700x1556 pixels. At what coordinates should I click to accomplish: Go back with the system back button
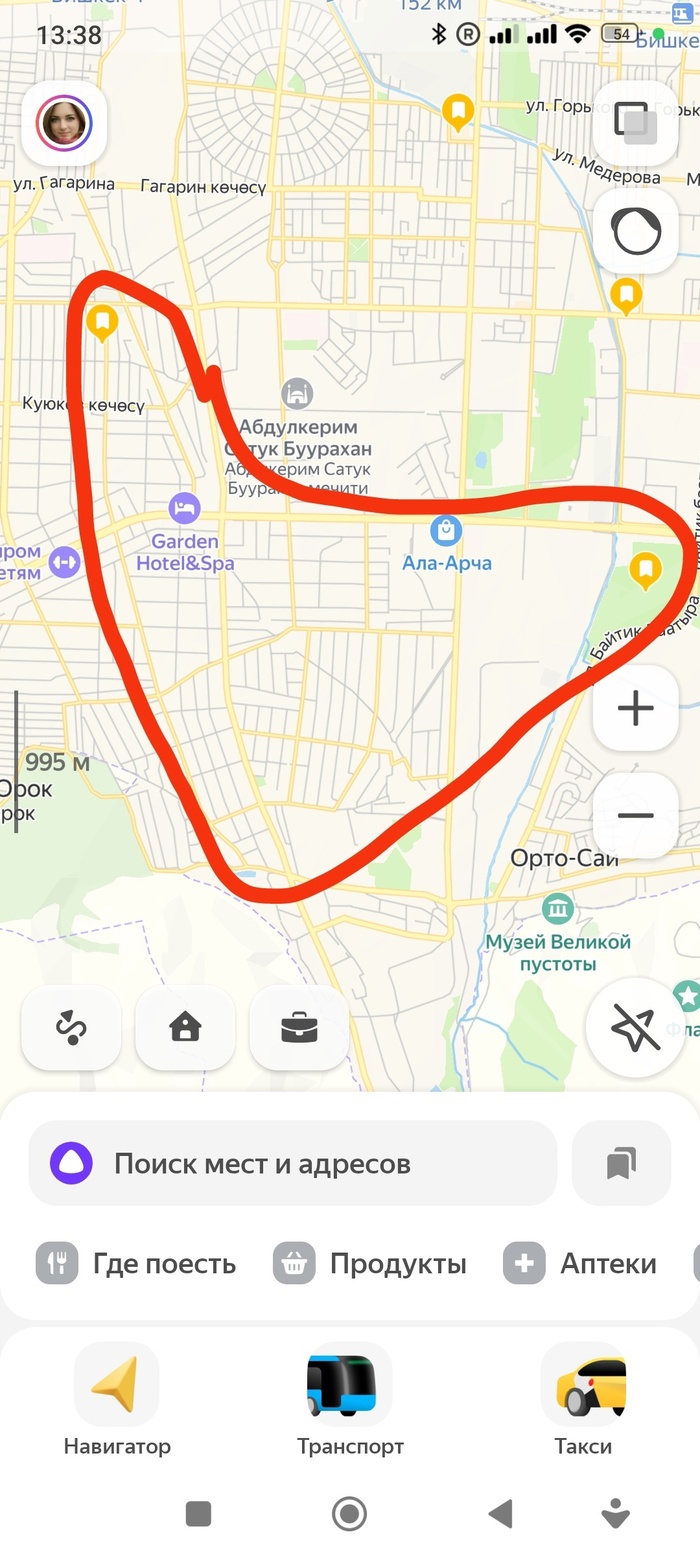point(500,1514)
